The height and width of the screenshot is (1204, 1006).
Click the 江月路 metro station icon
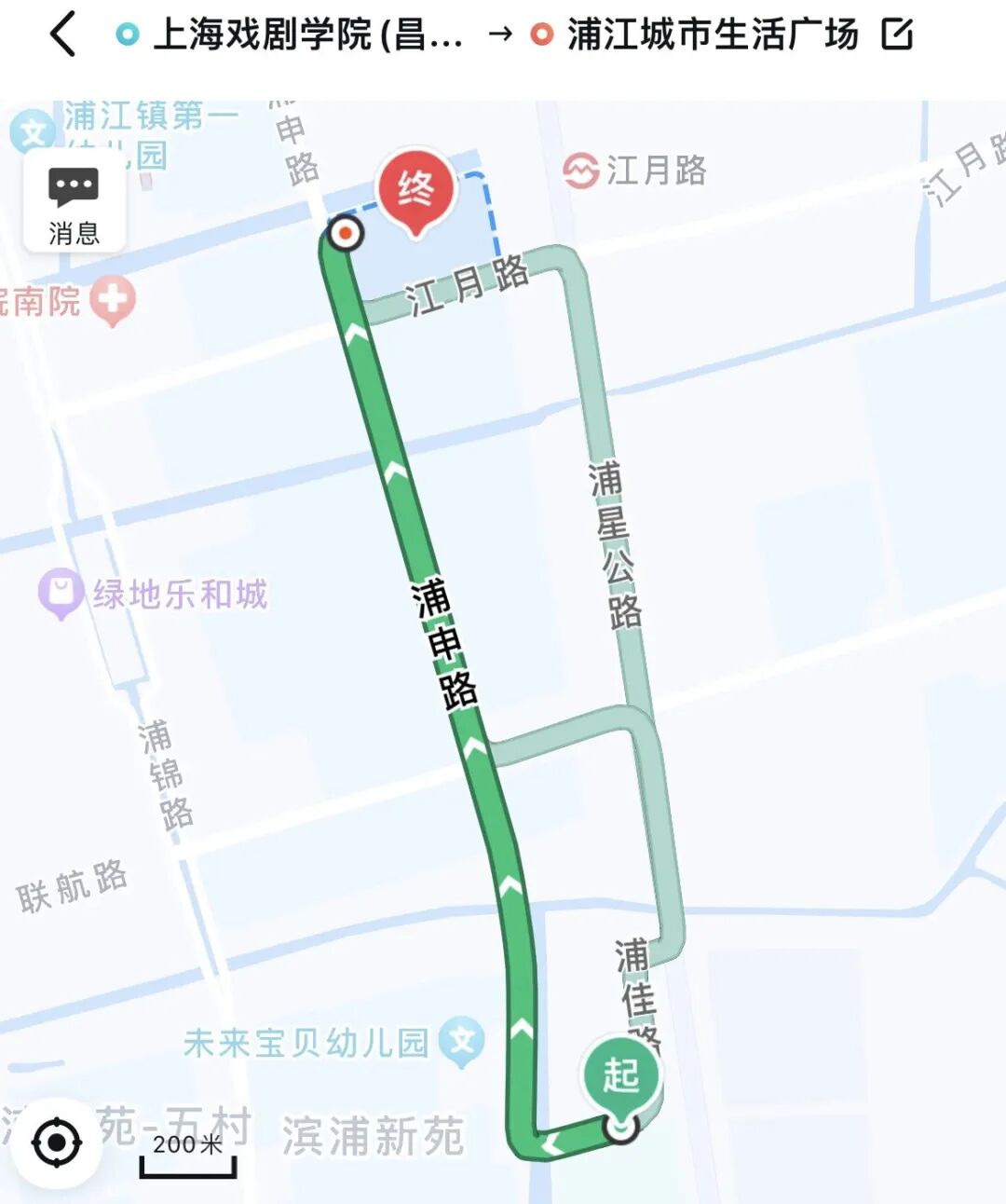click(579, 168)
